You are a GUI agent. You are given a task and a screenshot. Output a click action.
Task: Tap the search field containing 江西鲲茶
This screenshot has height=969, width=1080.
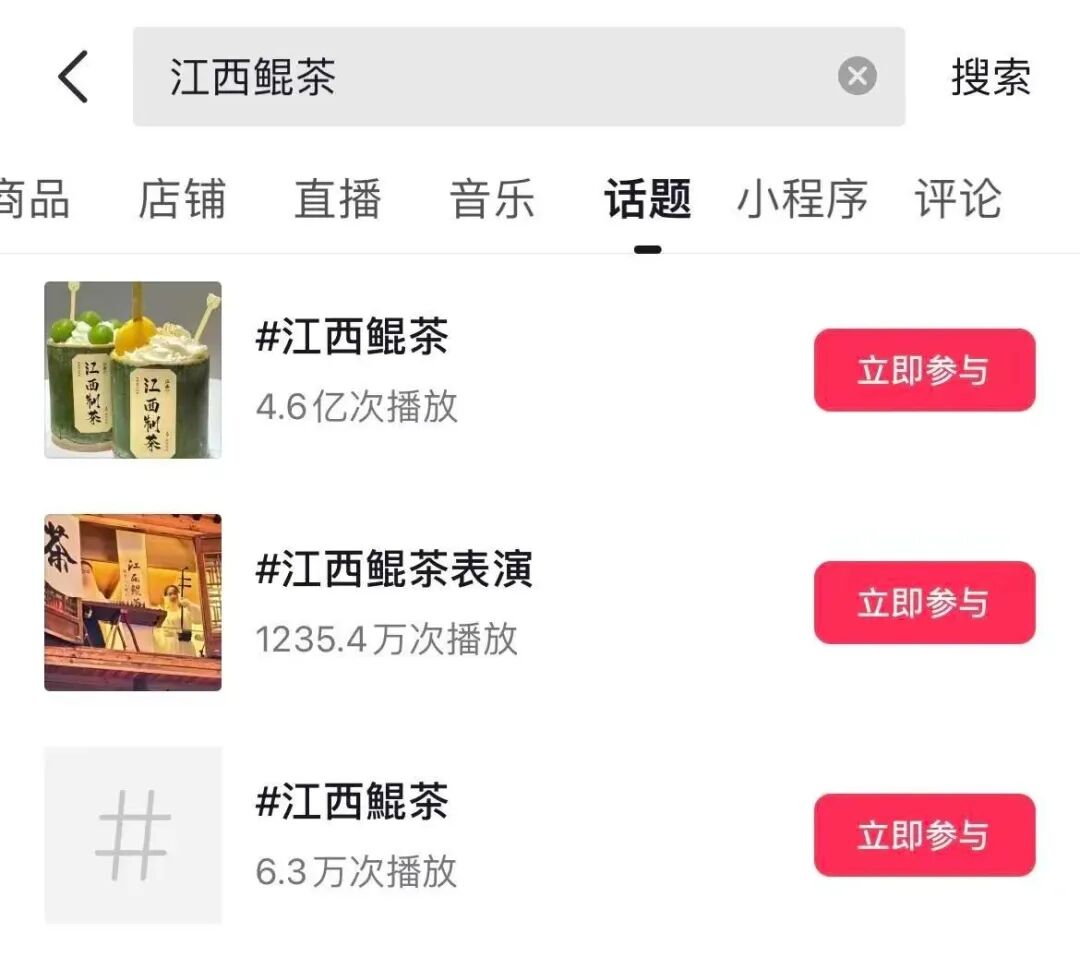(x=480, y=77)
